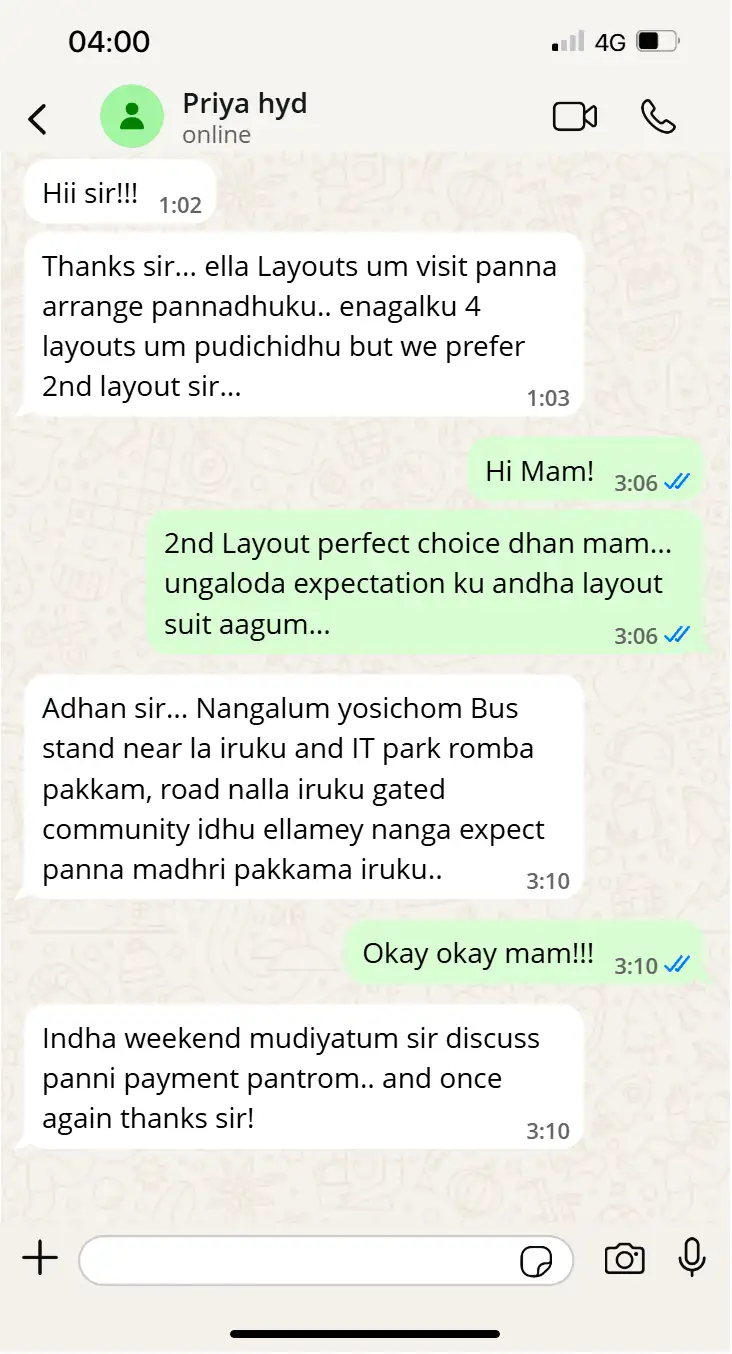The height and width of the screenshot is (1354, 732).
Task: Tap the 3:10 timestamp on last message
Action: point(547,1131)
